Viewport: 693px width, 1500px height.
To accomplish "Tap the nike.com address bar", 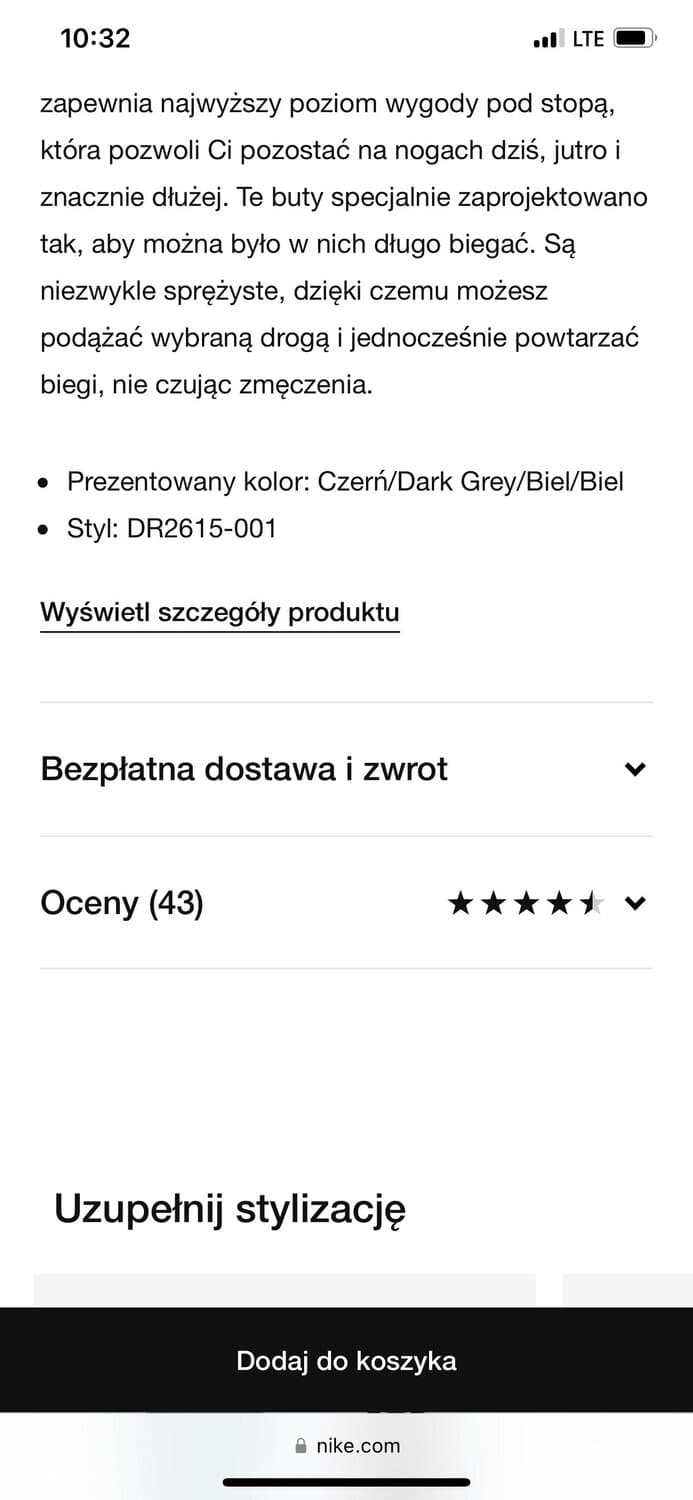I will (347, 1445).
